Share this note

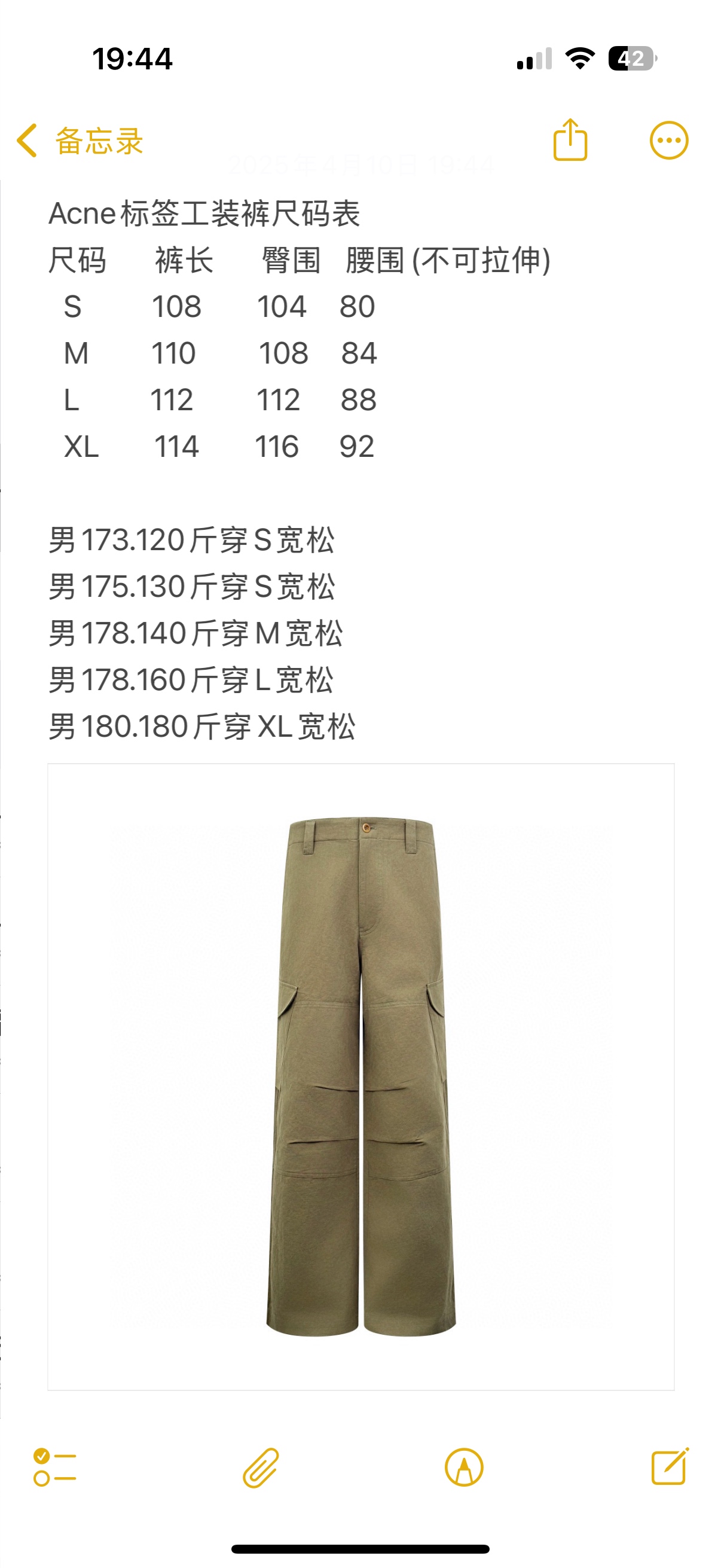570,140
